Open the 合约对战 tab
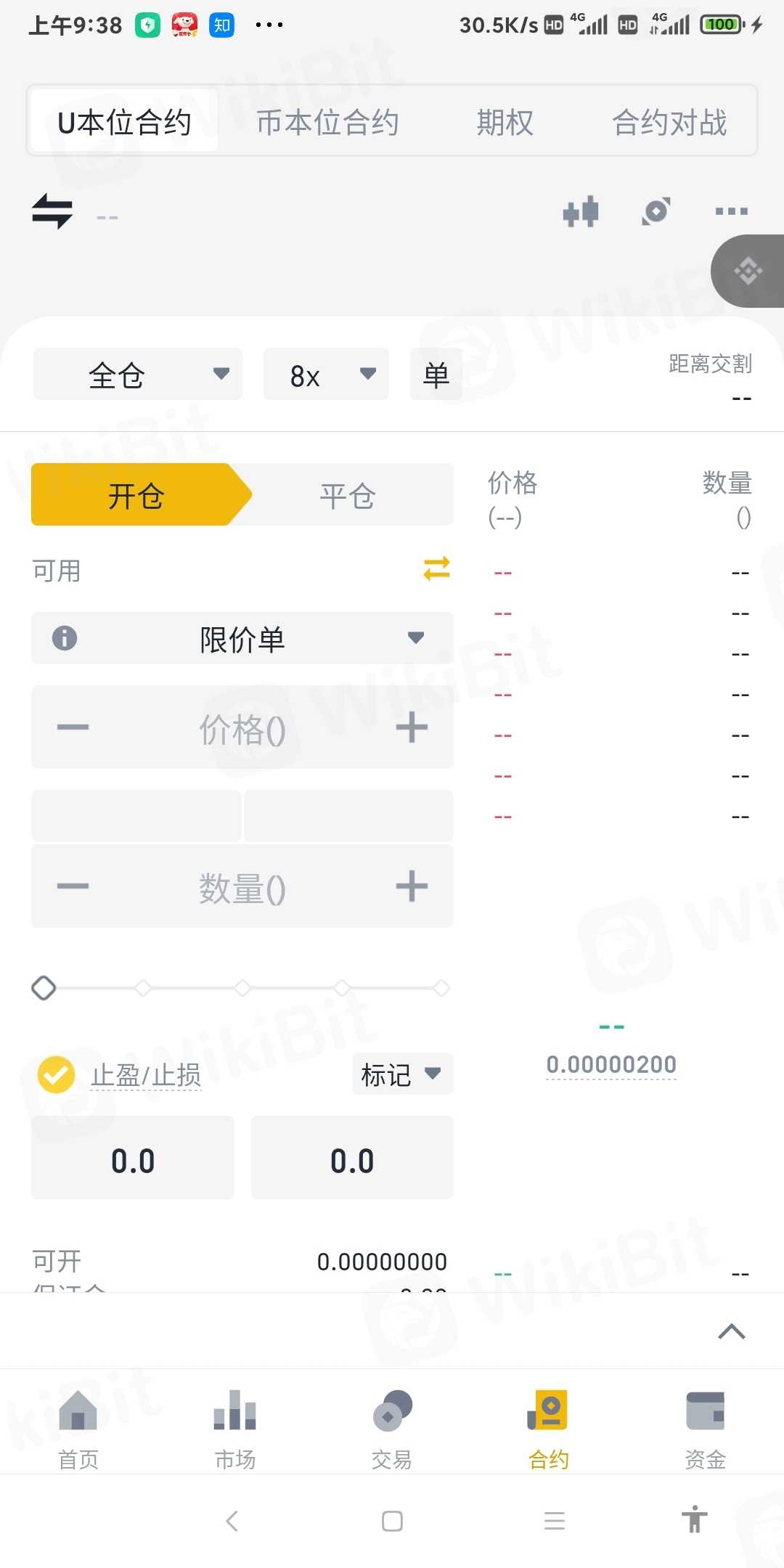This screenshot has width=784, height=1568. pos(669,122)
